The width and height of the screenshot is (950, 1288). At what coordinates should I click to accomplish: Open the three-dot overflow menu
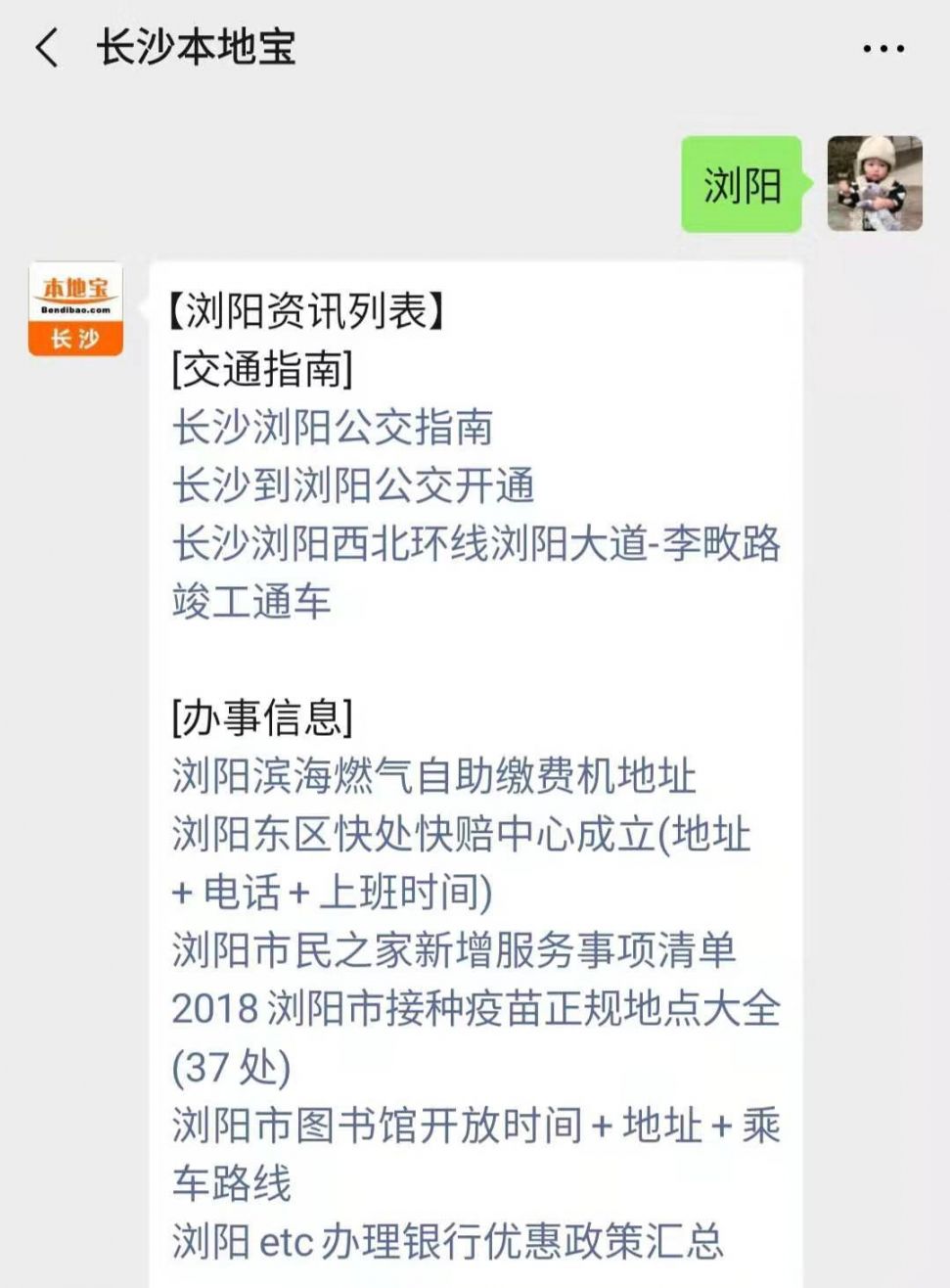[882, 48]
